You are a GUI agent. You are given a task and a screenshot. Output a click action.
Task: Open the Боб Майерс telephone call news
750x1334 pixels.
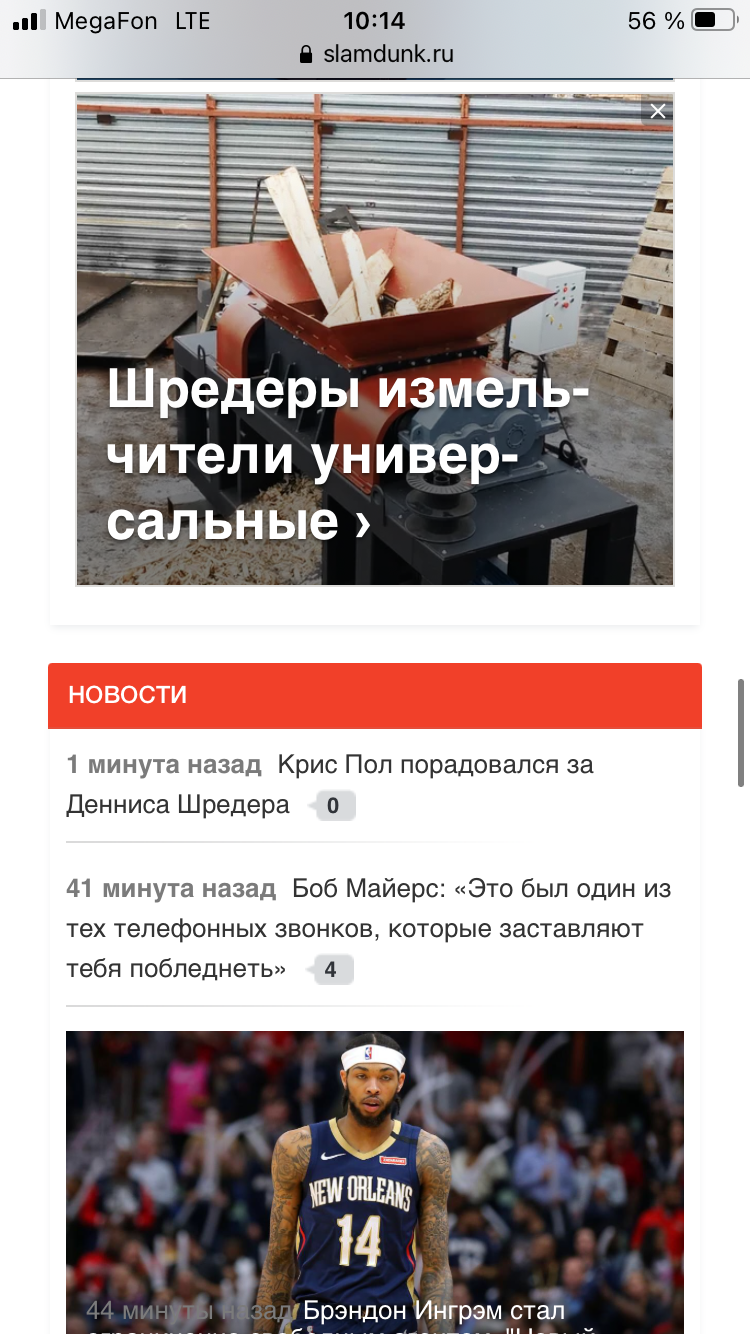pos(369,928)
